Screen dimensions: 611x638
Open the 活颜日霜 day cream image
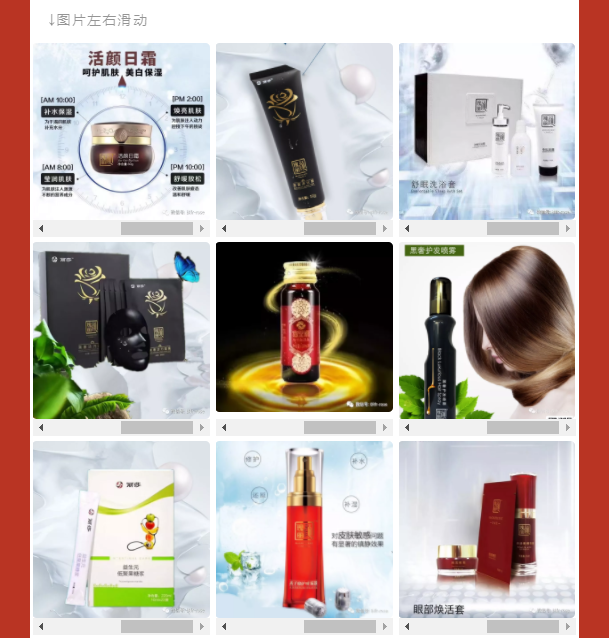pyautogui.click(x=121, y=131)
